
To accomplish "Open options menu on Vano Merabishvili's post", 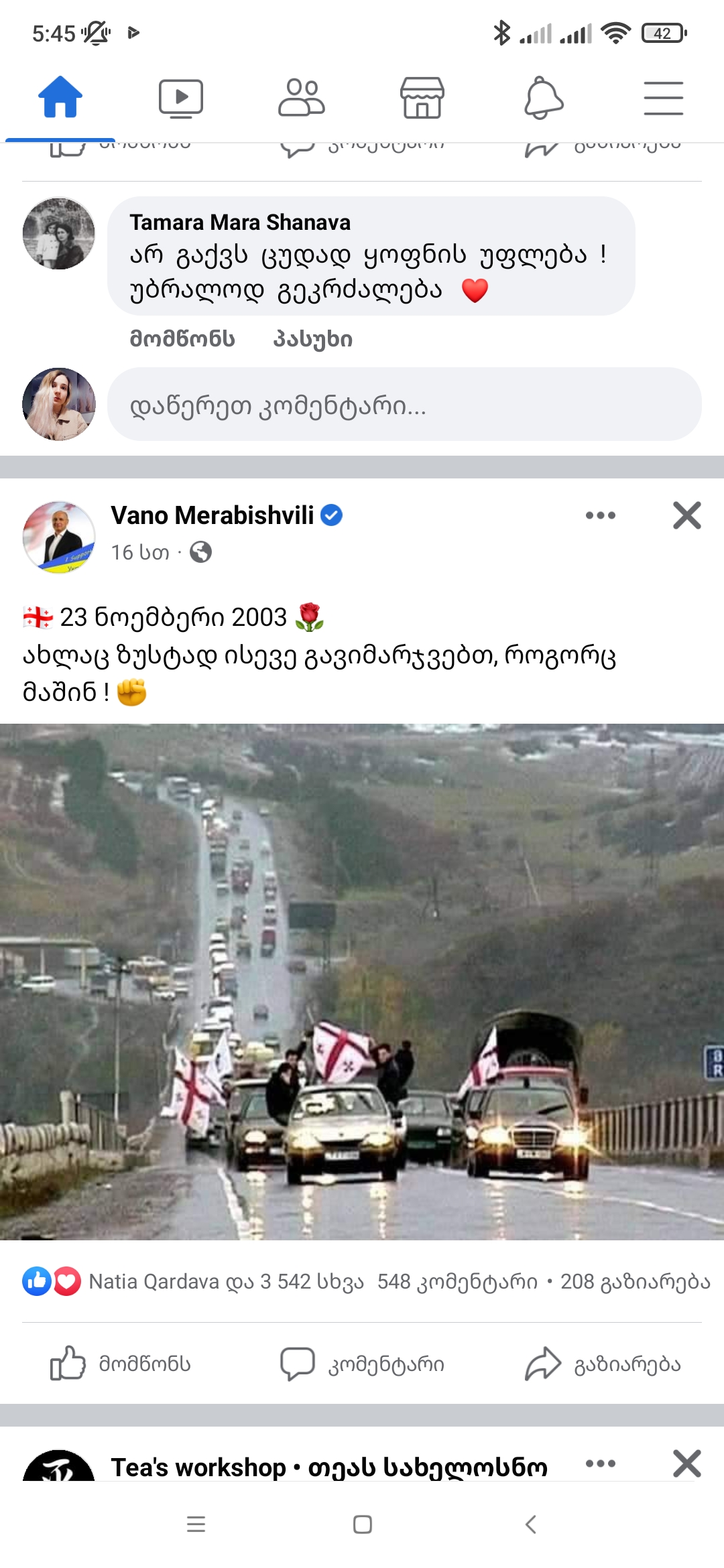I will coord(600,515).
